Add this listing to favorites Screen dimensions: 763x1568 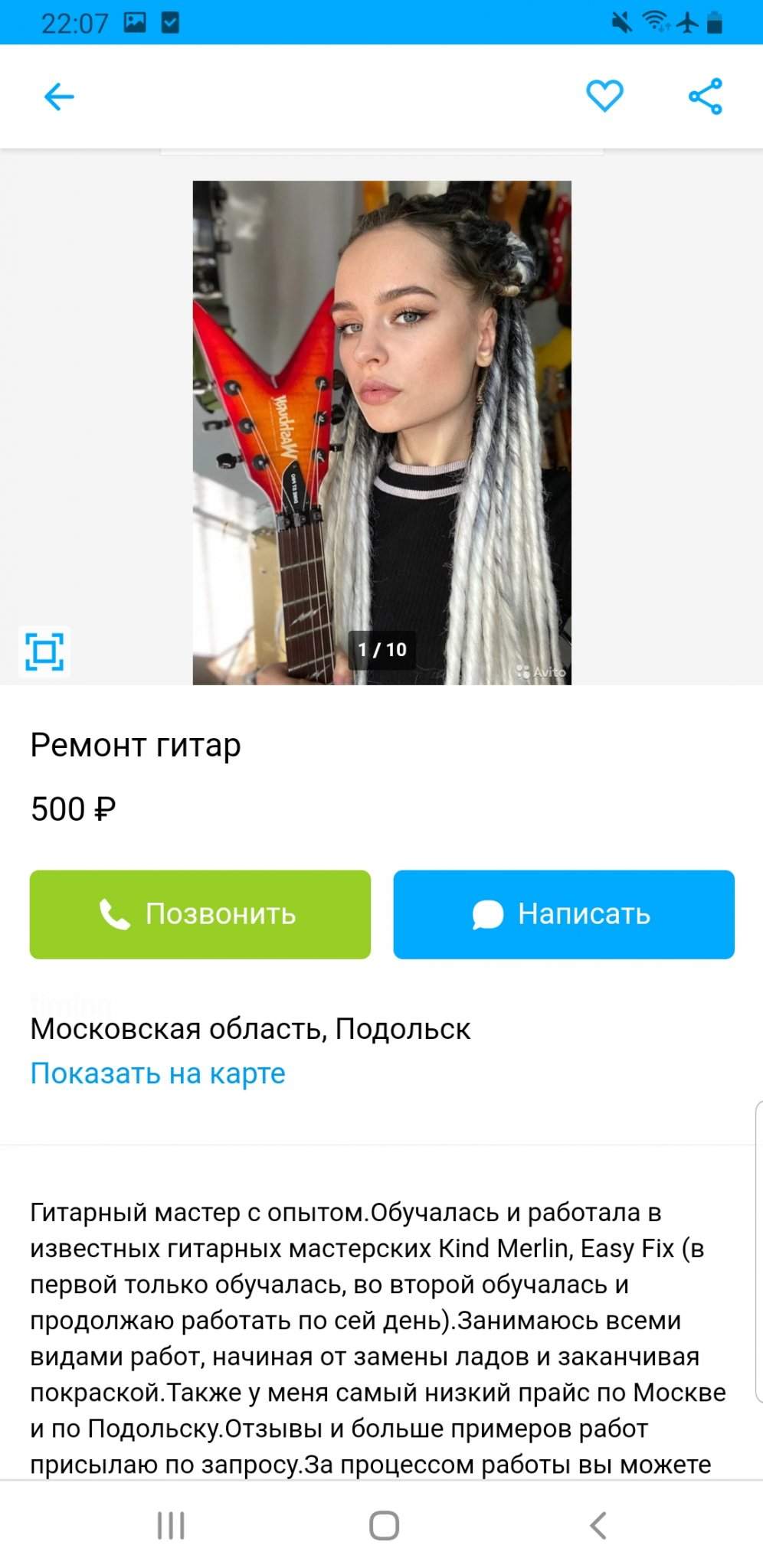point(604,96)
